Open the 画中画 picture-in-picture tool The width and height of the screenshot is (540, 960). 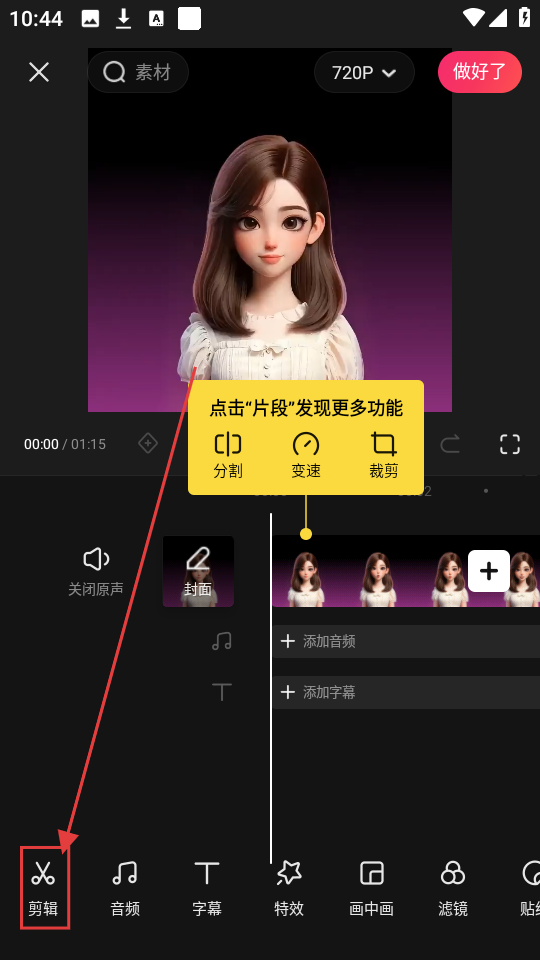(x=371, y=888)
